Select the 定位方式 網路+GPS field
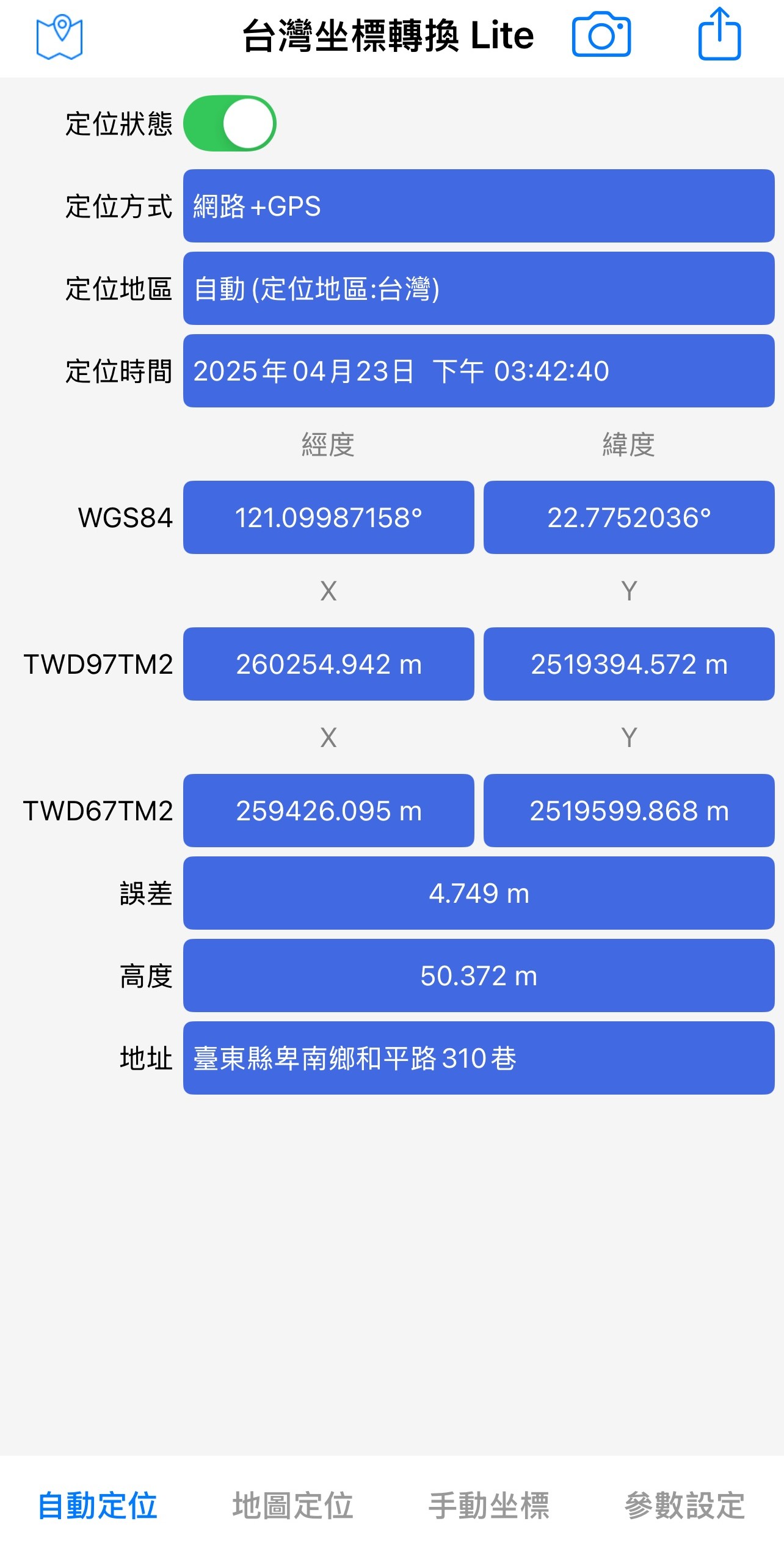Screen dimensions: 784x1546 [x=479, y=206]
